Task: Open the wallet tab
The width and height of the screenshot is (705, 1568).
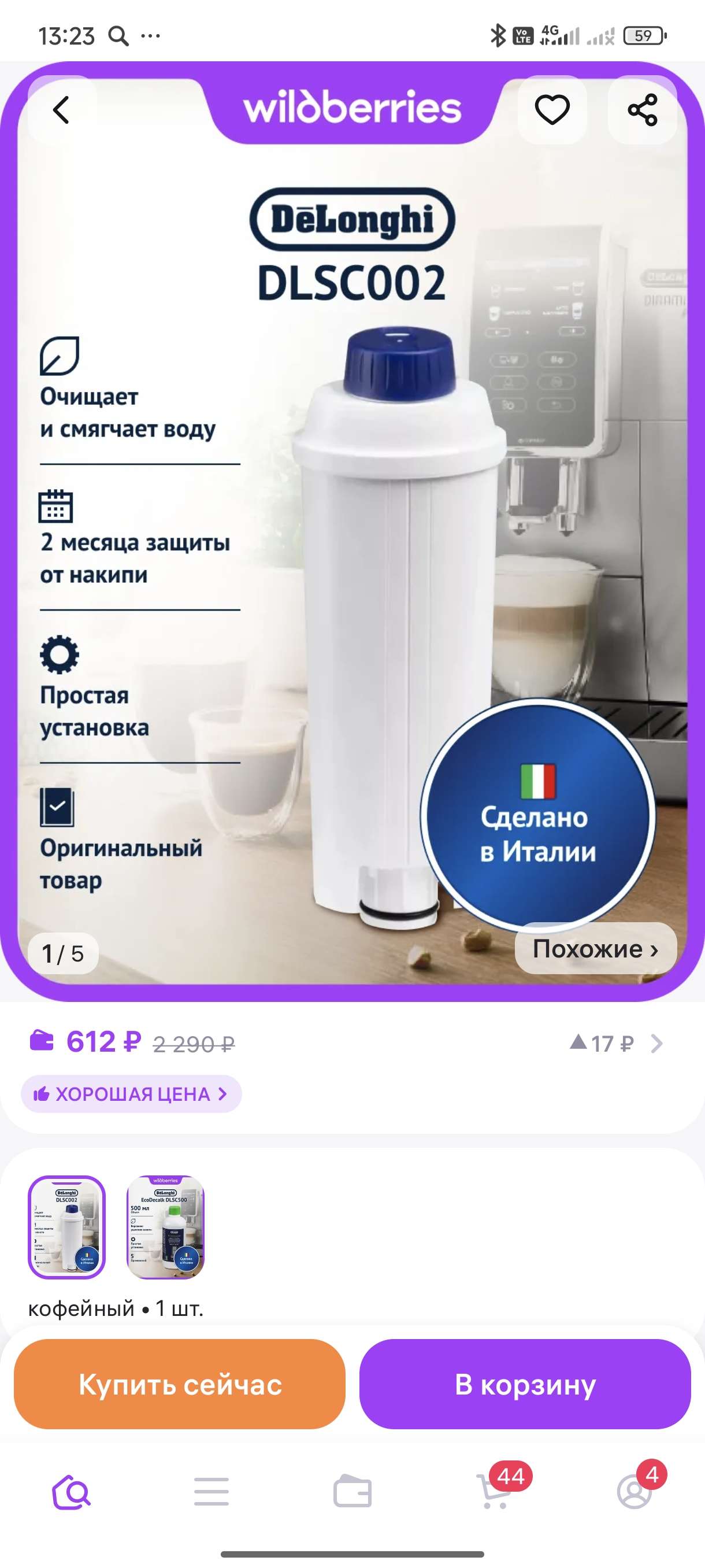Action: pos(352,1491)
